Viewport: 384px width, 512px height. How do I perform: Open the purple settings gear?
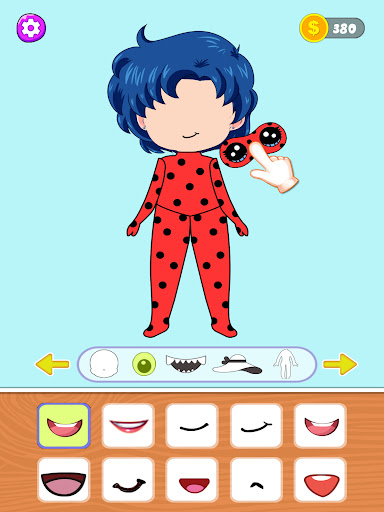[31, 28]
